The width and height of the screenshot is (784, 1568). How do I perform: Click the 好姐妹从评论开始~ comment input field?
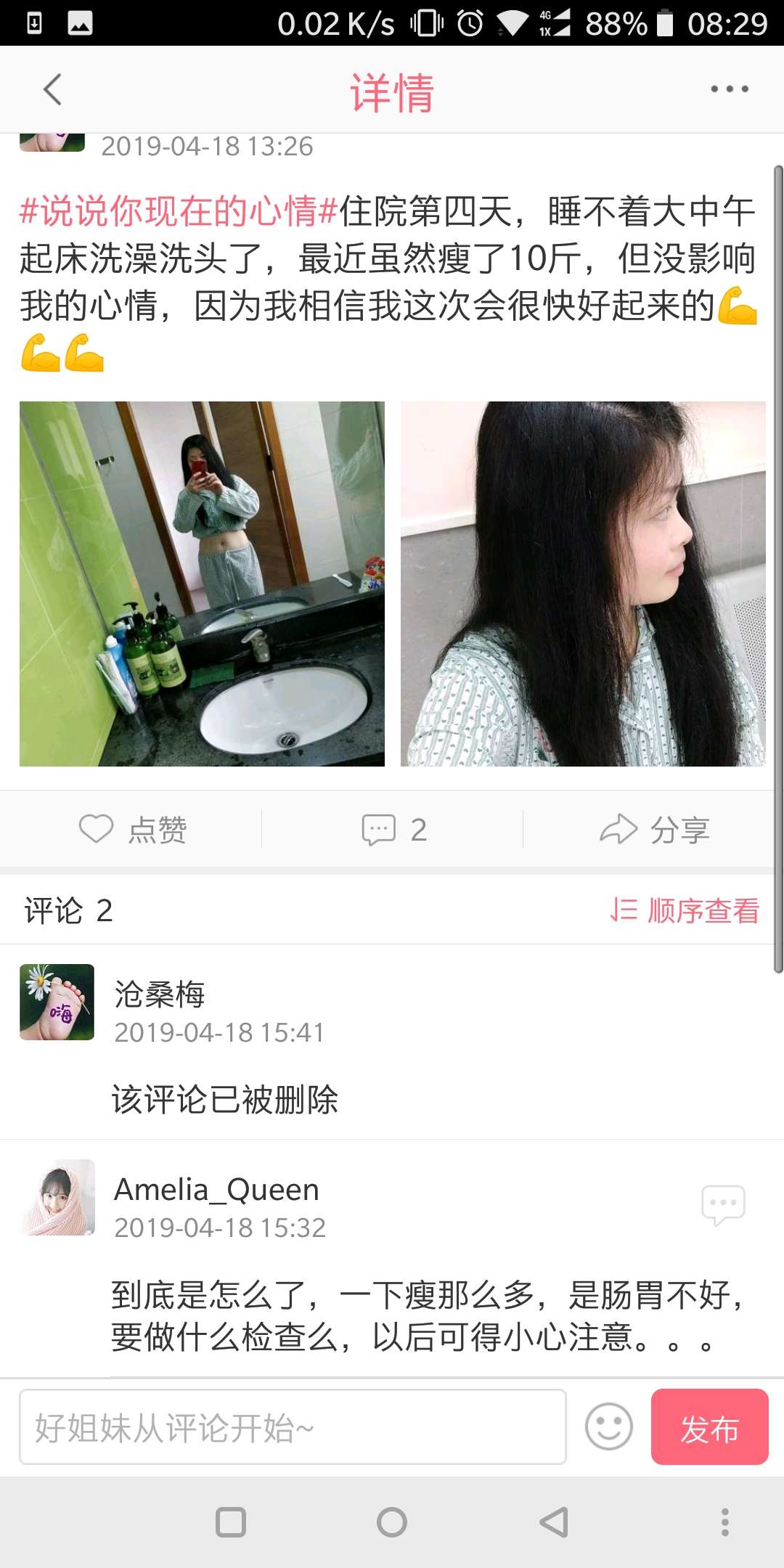290,1429
